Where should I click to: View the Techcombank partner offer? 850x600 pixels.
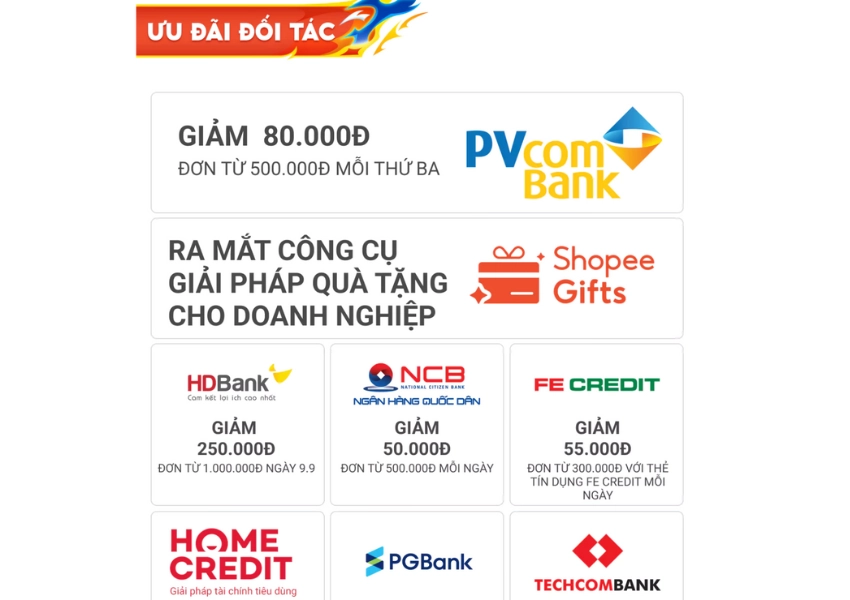pos(597,558)
